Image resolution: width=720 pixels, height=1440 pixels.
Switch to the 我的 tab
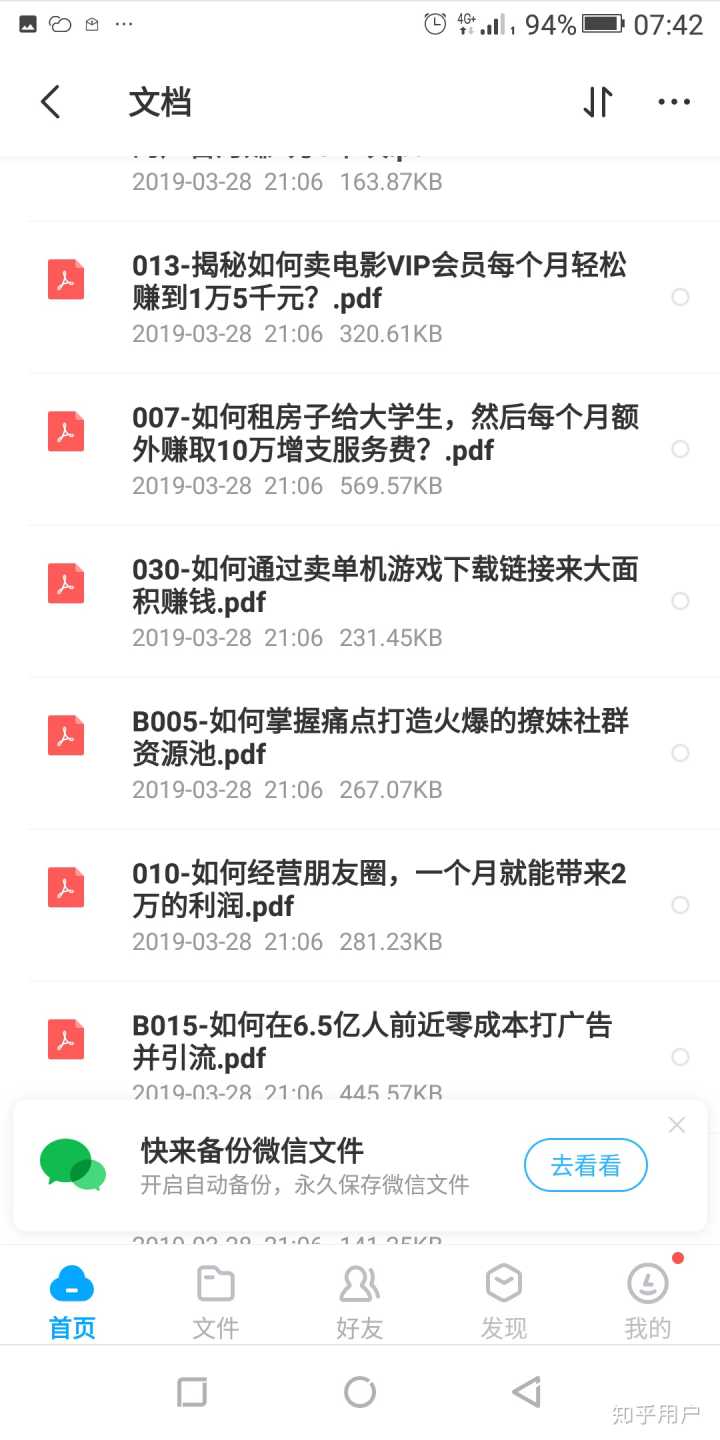(x=648, y=1300)
